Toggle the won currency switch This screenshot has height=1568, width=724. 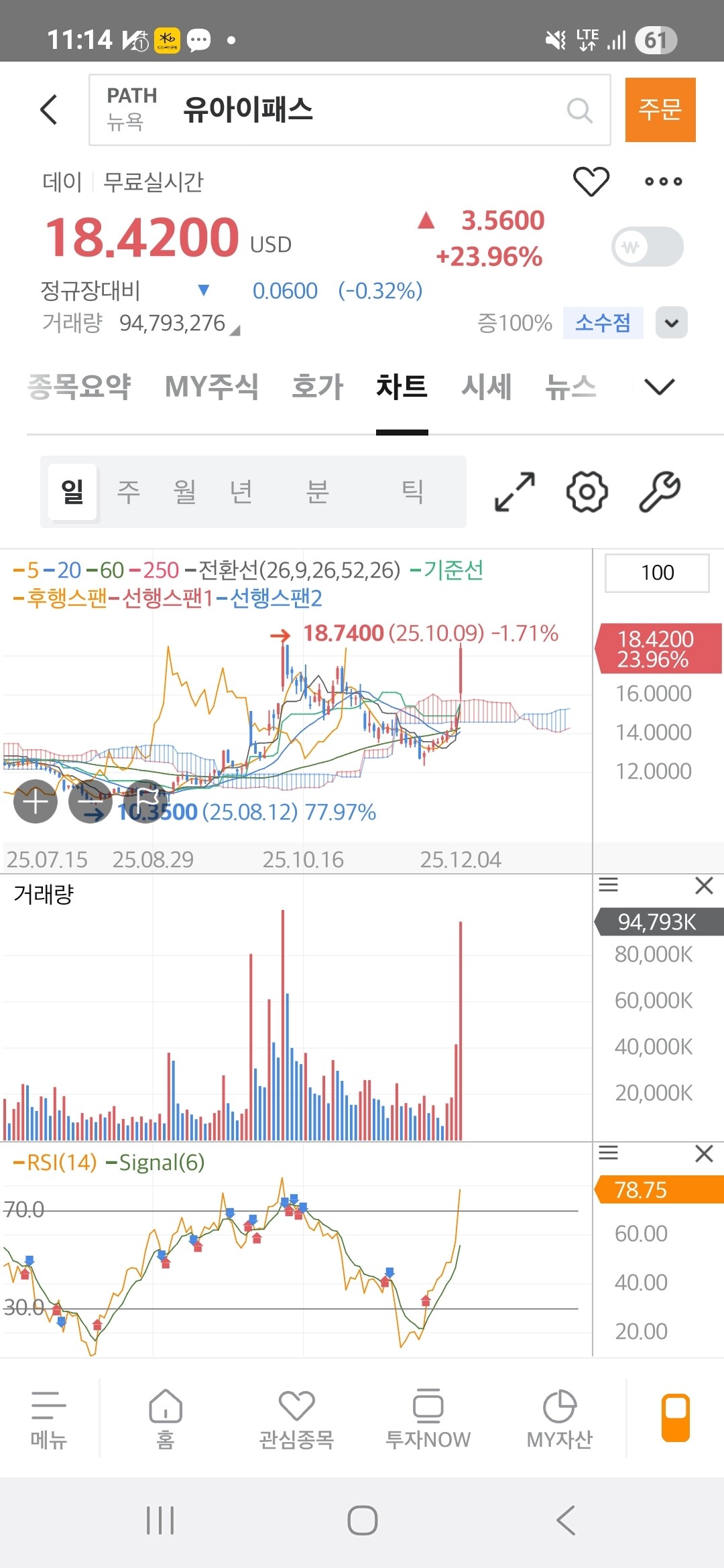point(648,247)
